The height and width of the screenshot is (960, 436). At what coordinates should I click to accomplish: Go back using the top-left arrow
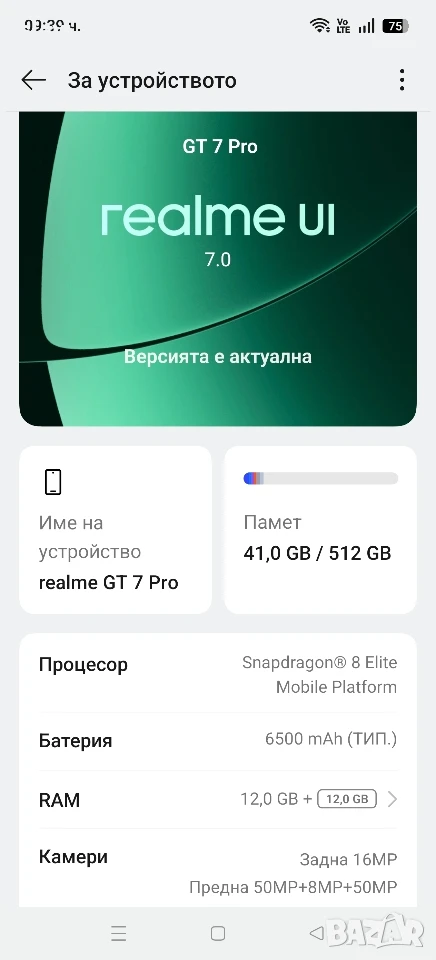click(x=34, y=80)
